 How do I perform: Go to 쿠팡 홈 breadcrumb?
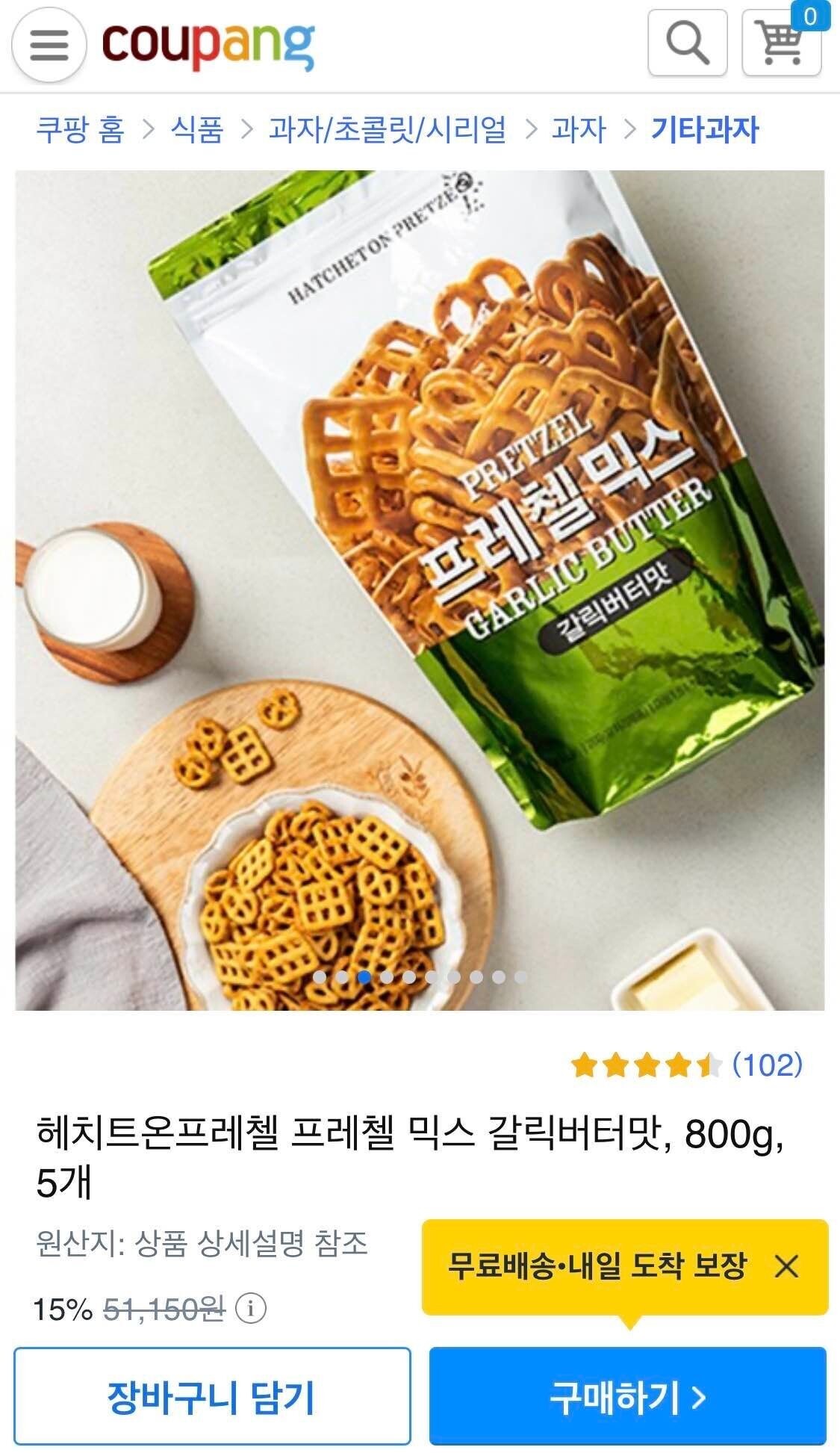point(80,128)
